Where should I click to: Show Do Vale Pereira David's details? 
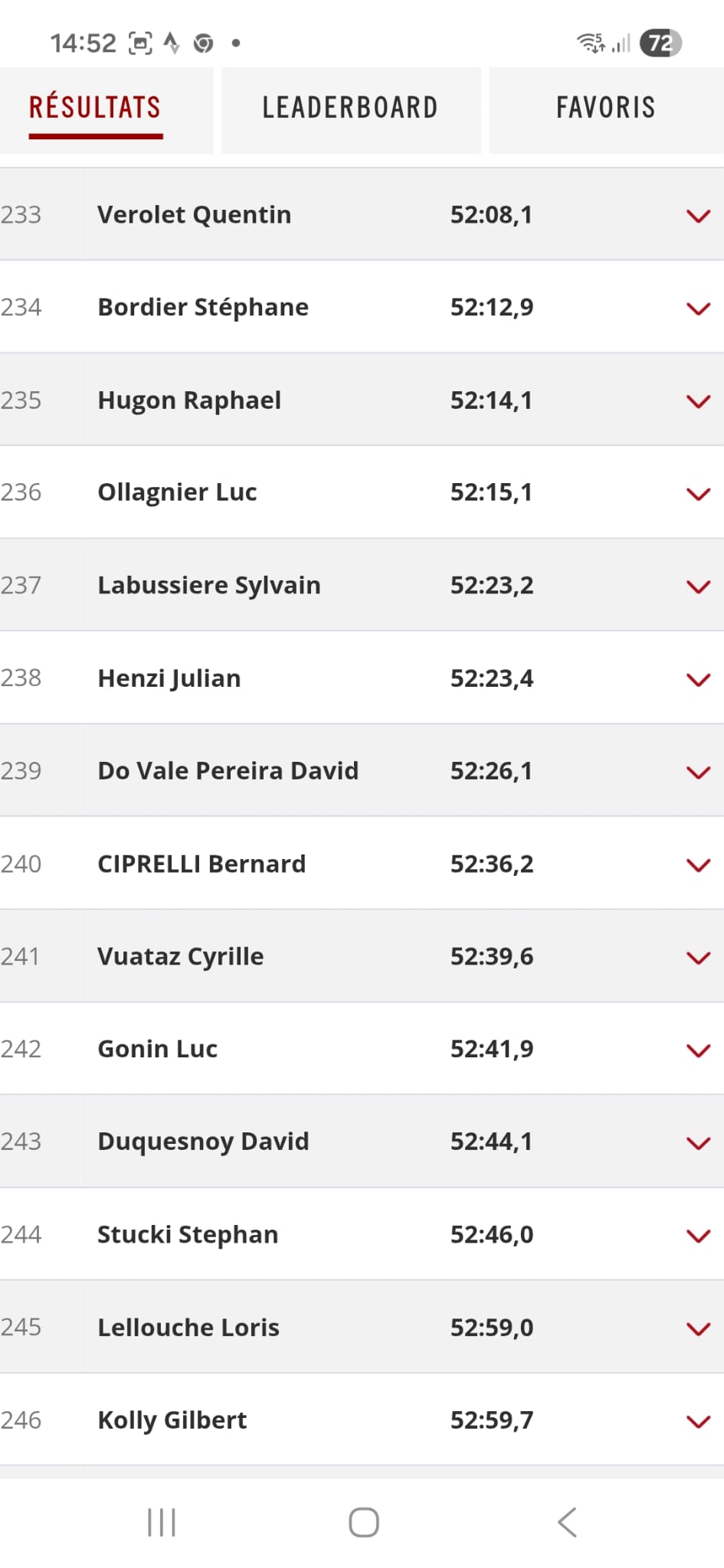point(698,772)
